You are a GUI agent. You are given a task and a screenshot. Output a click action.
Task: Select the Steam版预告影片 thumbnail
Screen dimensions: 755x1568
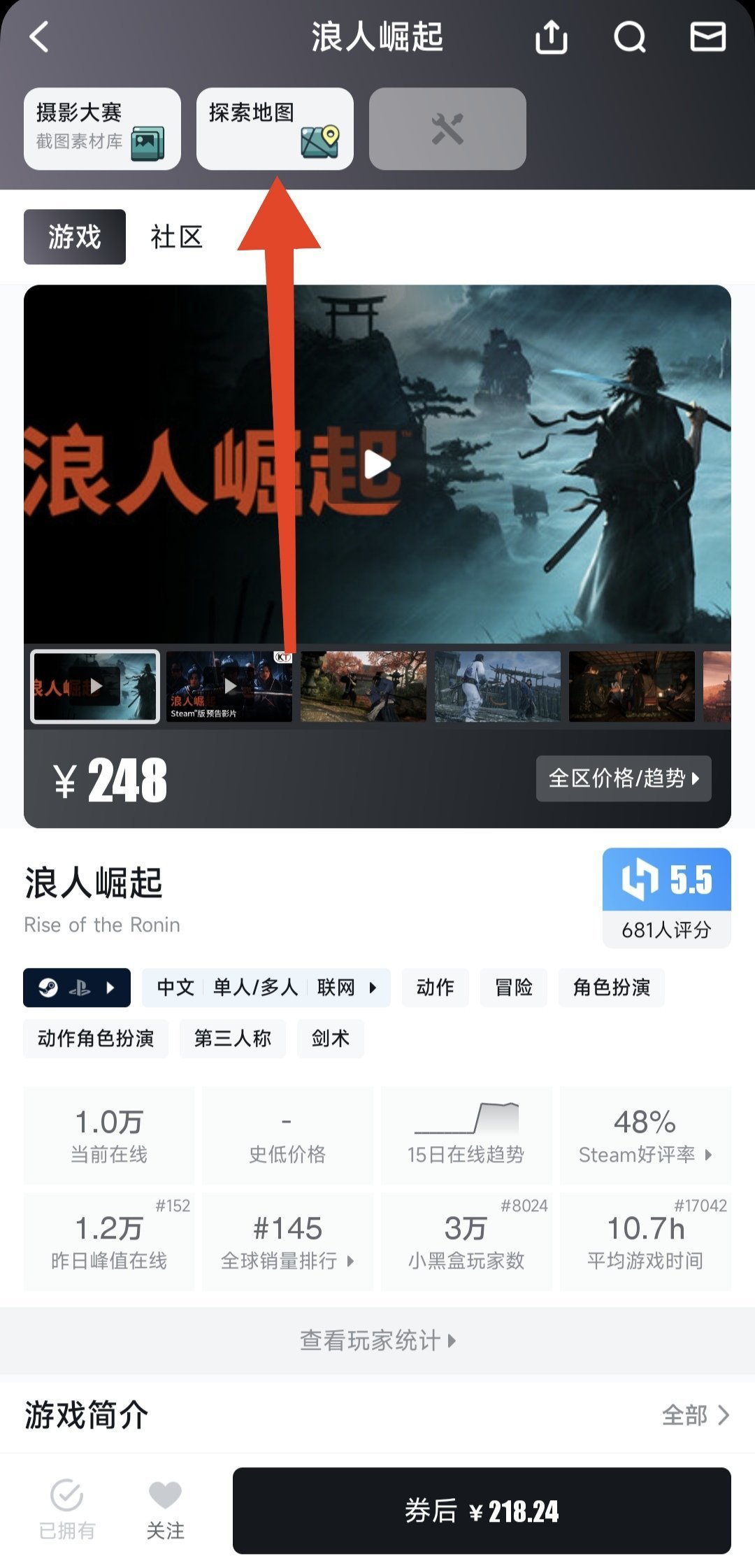point(229,686)
